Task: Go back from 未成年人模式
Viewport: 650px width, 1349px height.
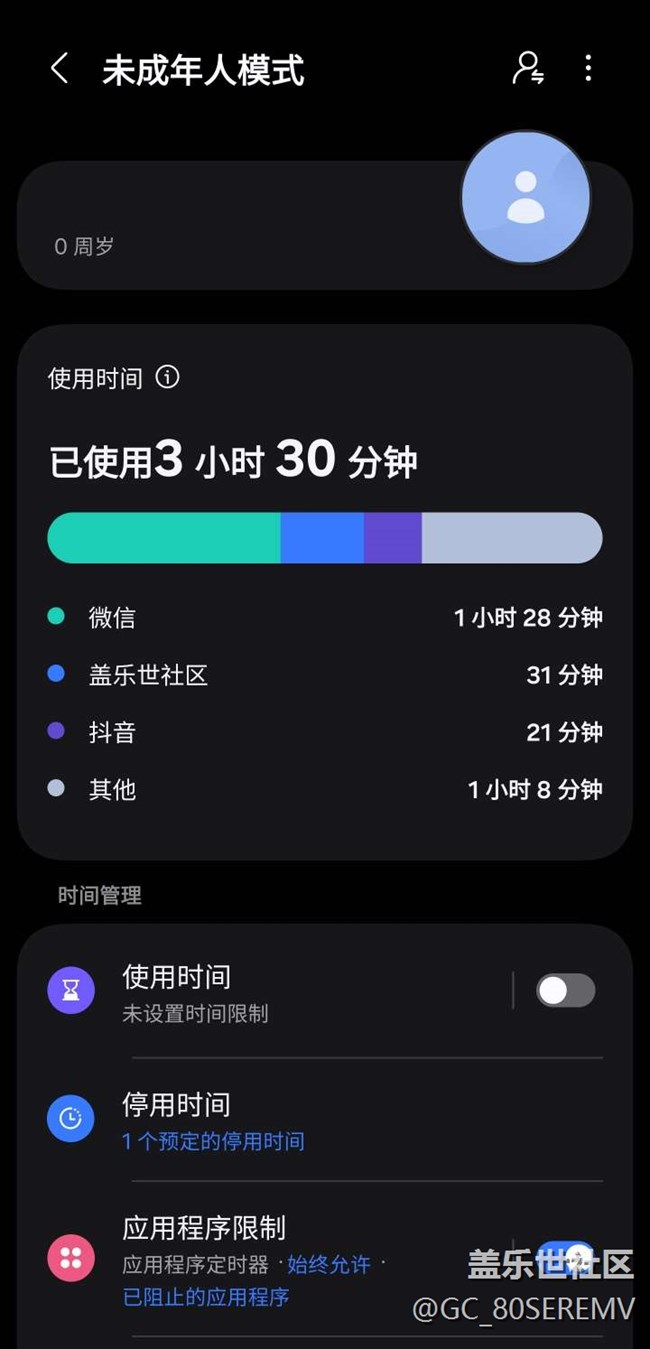Action: (x=60, y=69)
